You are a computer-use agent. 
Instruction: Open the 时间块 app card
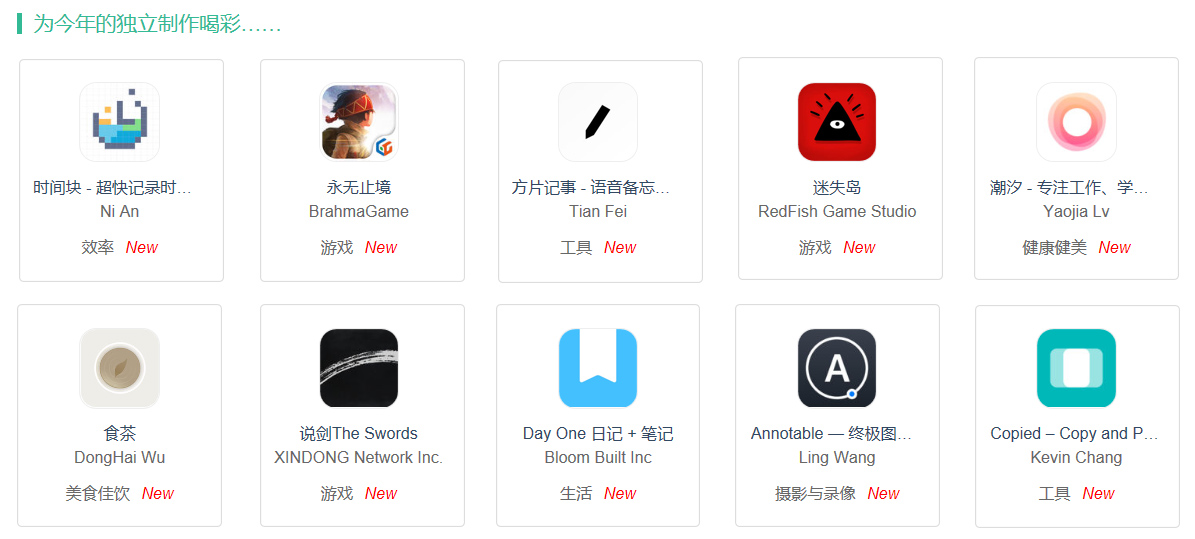tap(120, 123)
